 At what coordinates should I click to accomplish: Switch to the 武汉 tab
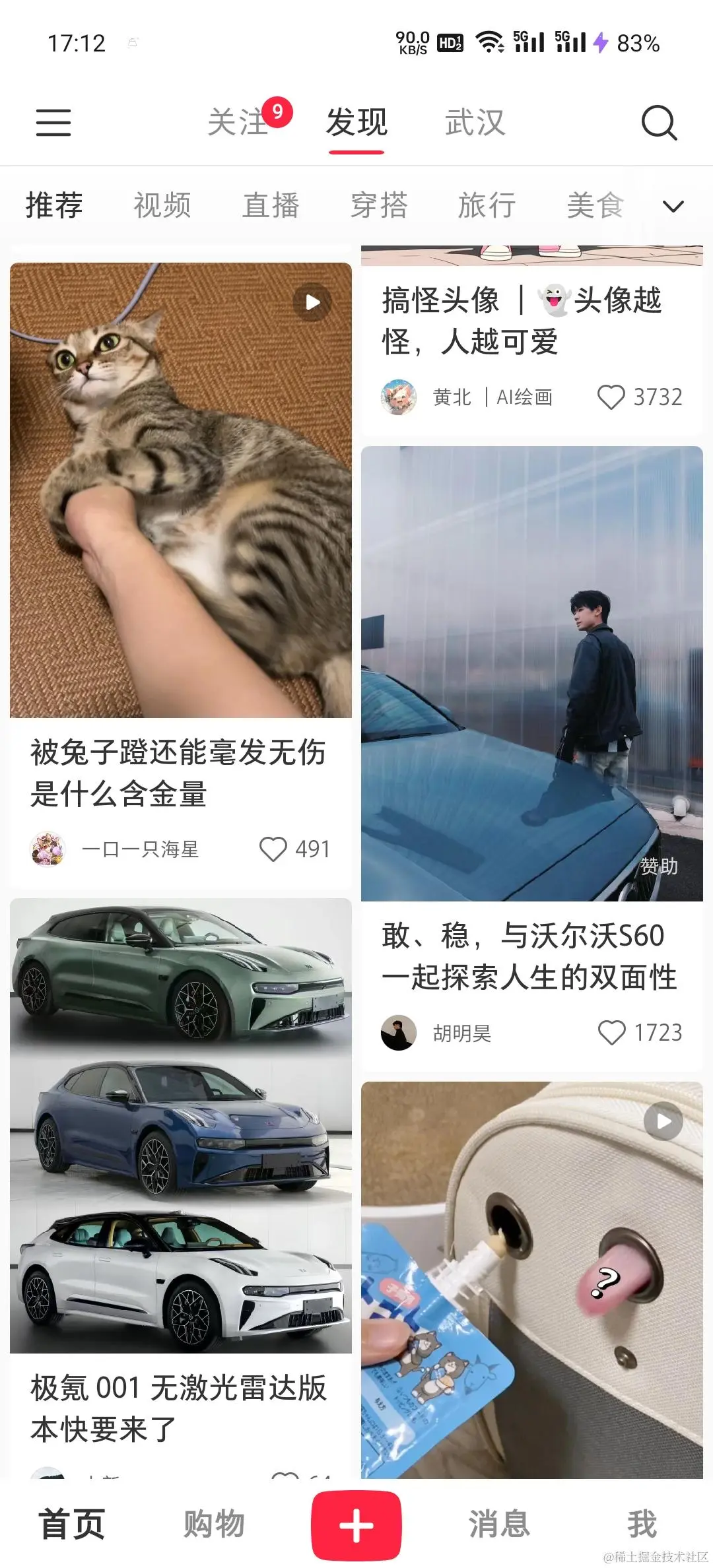(475, 123)
